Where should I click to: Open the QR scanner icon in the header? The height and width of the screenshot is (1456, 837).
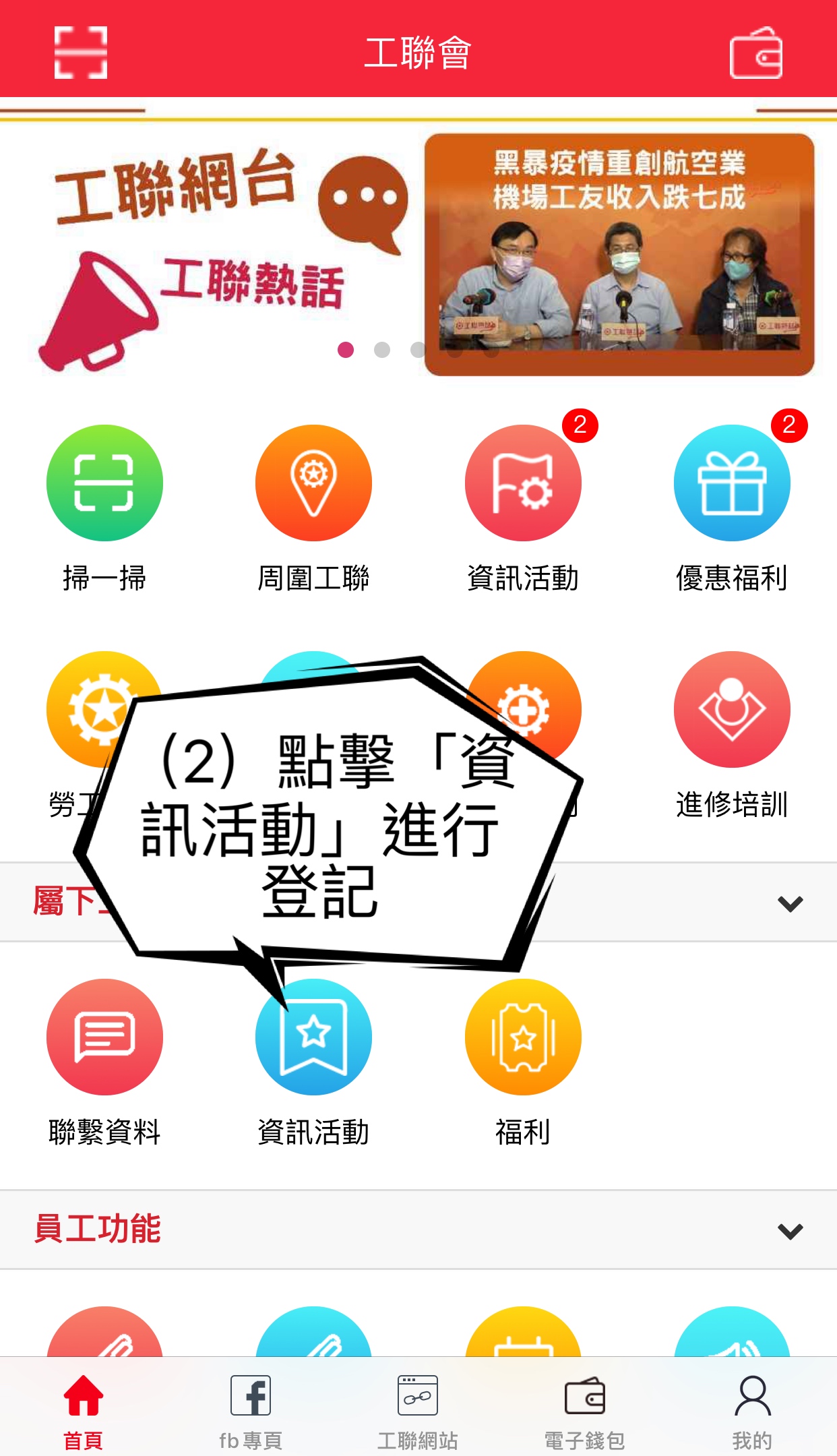pos(81,53)
